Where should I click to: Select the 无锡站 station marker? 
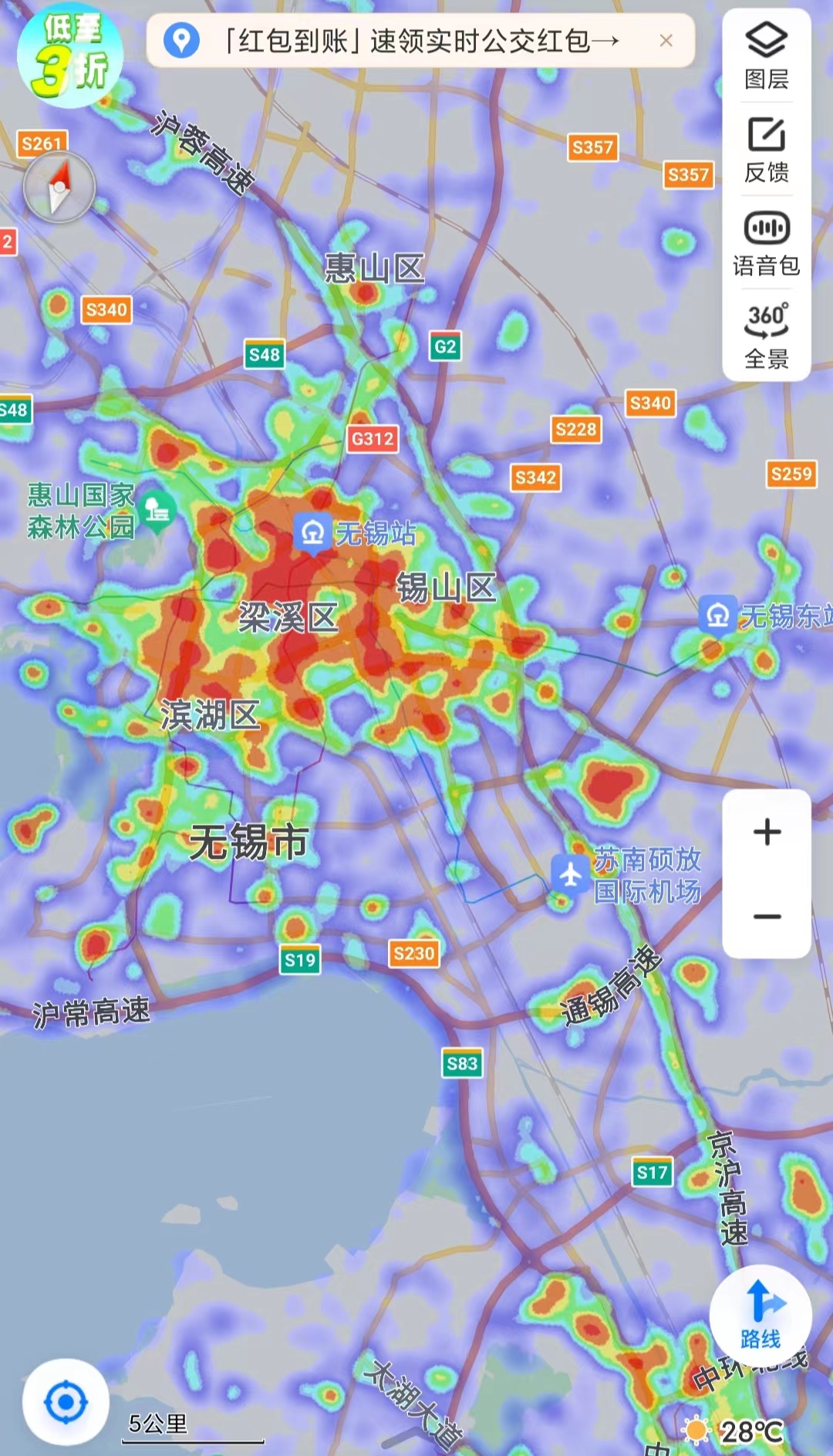pyautogui.click(x=312, y=532)
